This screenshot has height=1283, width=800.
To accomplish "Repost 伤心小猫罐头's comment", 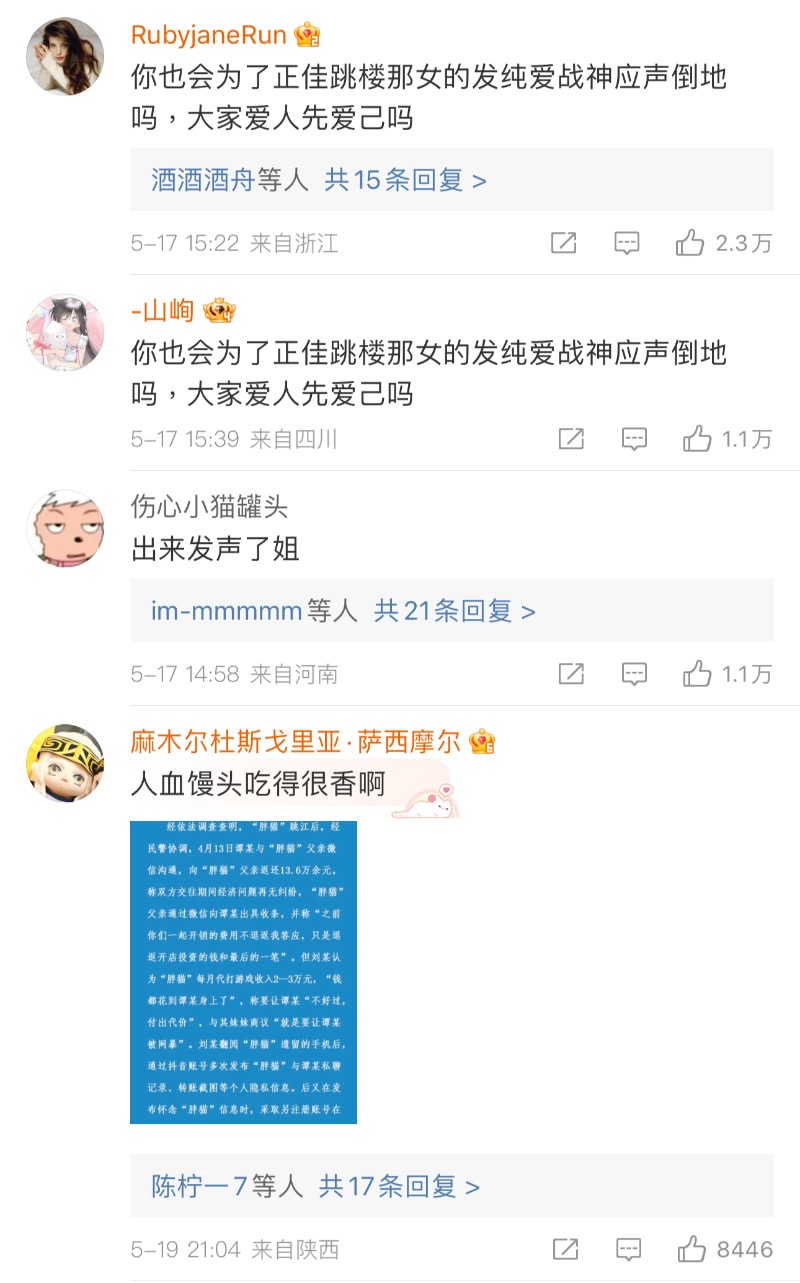I will 571,674.
